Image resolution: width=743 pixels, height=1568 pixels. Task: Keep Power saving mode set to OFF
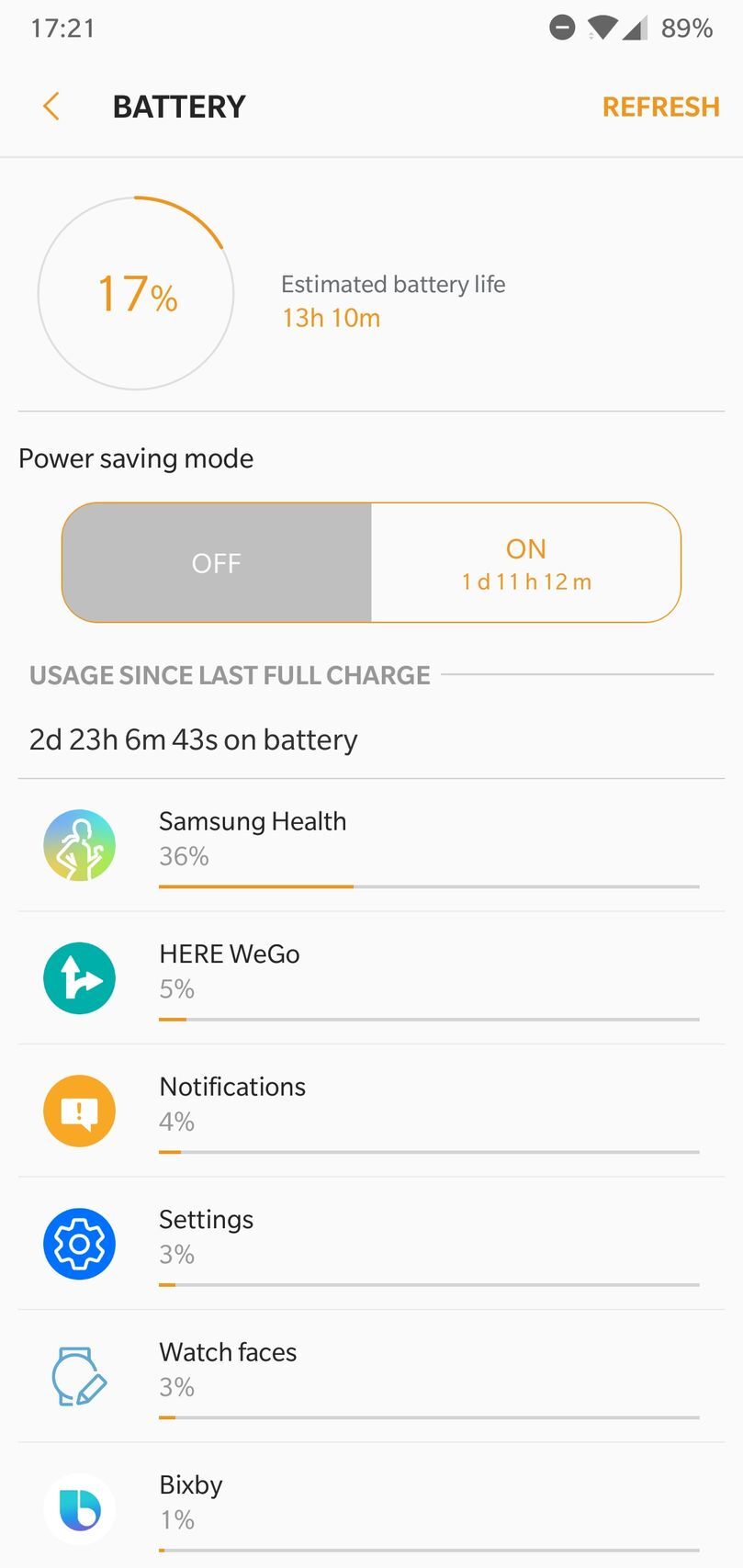pos(216,562)
